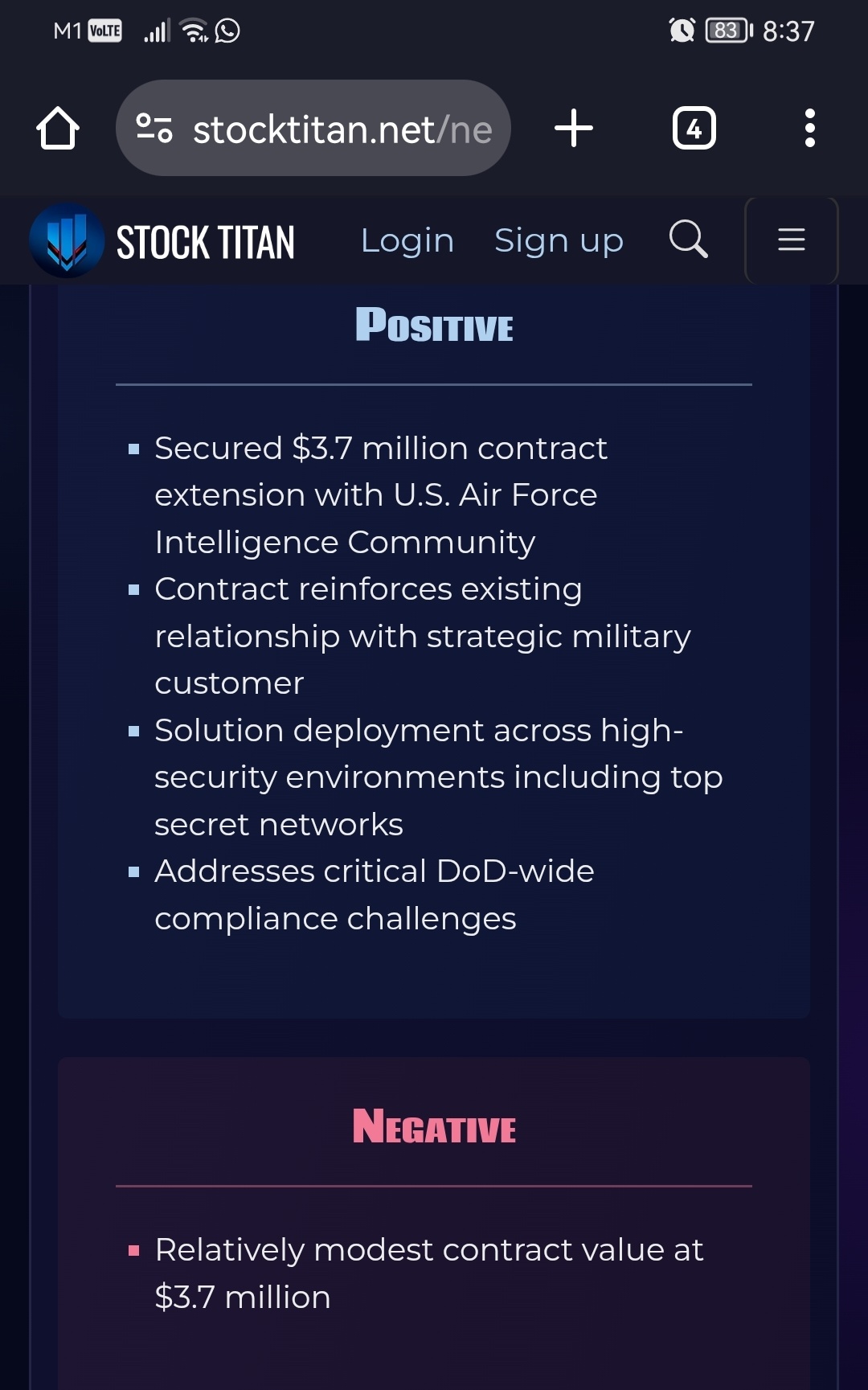
Task: Open the Stock Titan search
Action: coord(689,239)
